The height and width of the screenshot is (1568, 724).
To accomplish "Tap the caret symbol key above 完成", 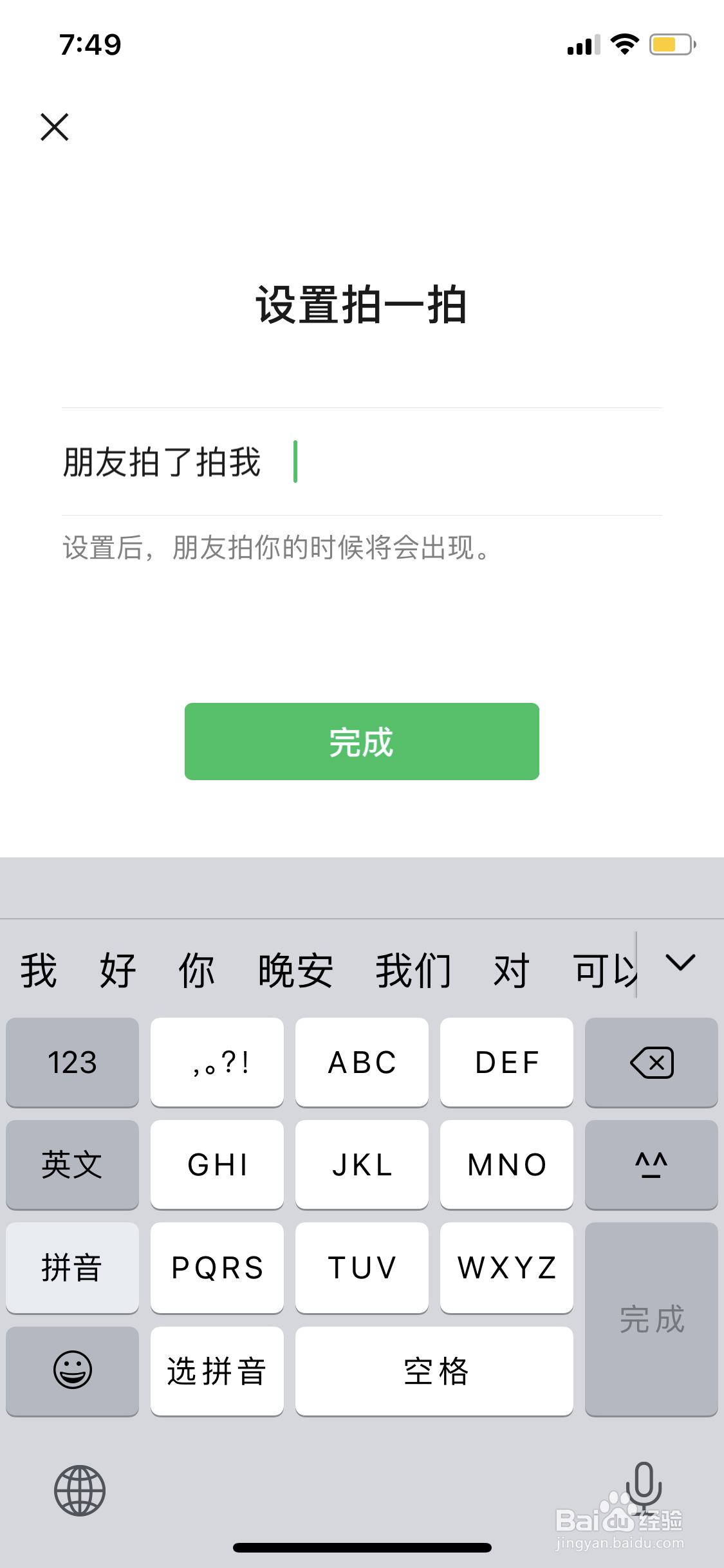I will click(x=651, y=1165).
